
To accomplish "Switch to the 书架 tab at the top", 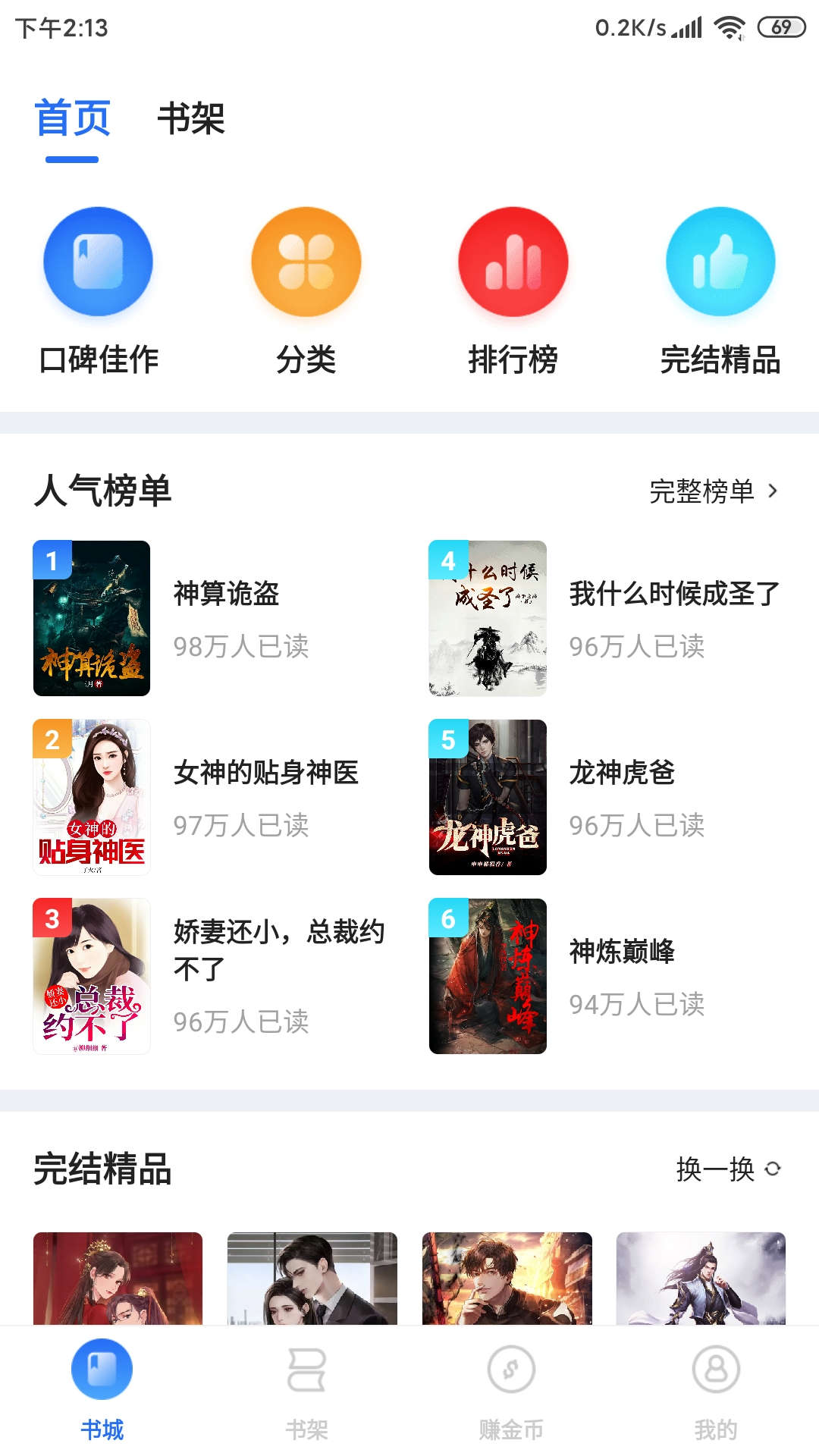I will coord(191,118).
